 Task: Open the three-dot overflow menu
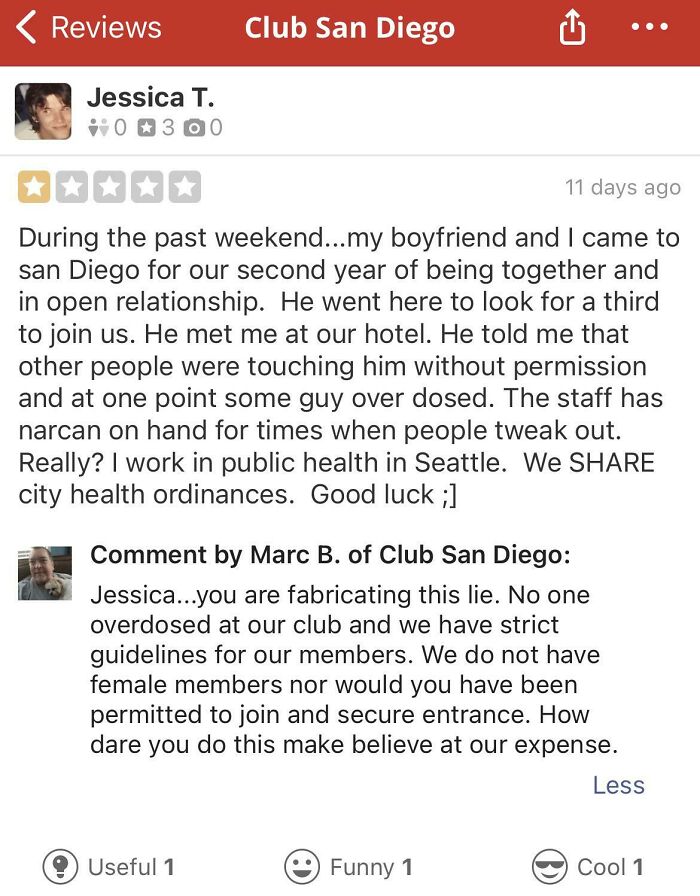[650, 28]
